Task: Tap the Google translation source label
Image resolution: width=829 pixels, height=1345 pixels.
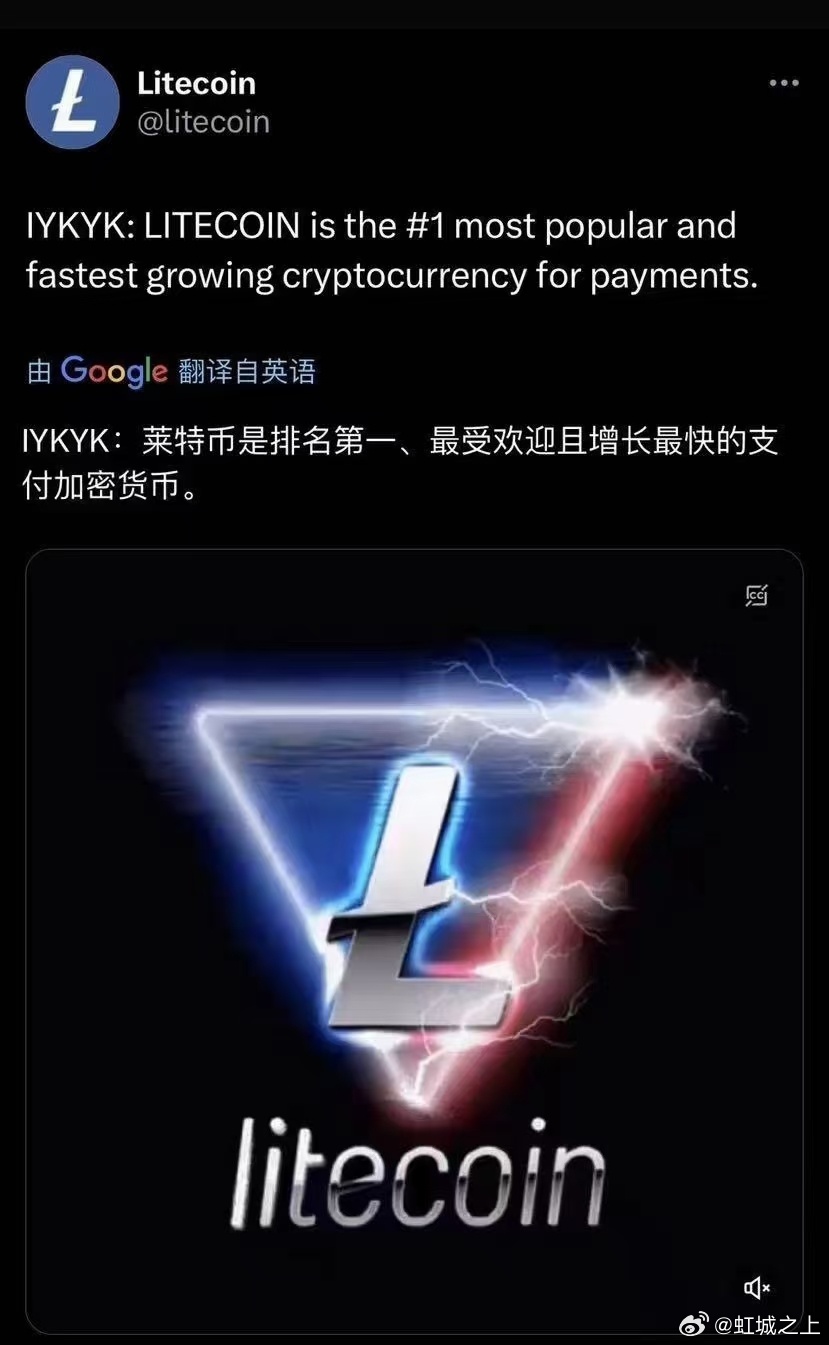Action: 171,372
